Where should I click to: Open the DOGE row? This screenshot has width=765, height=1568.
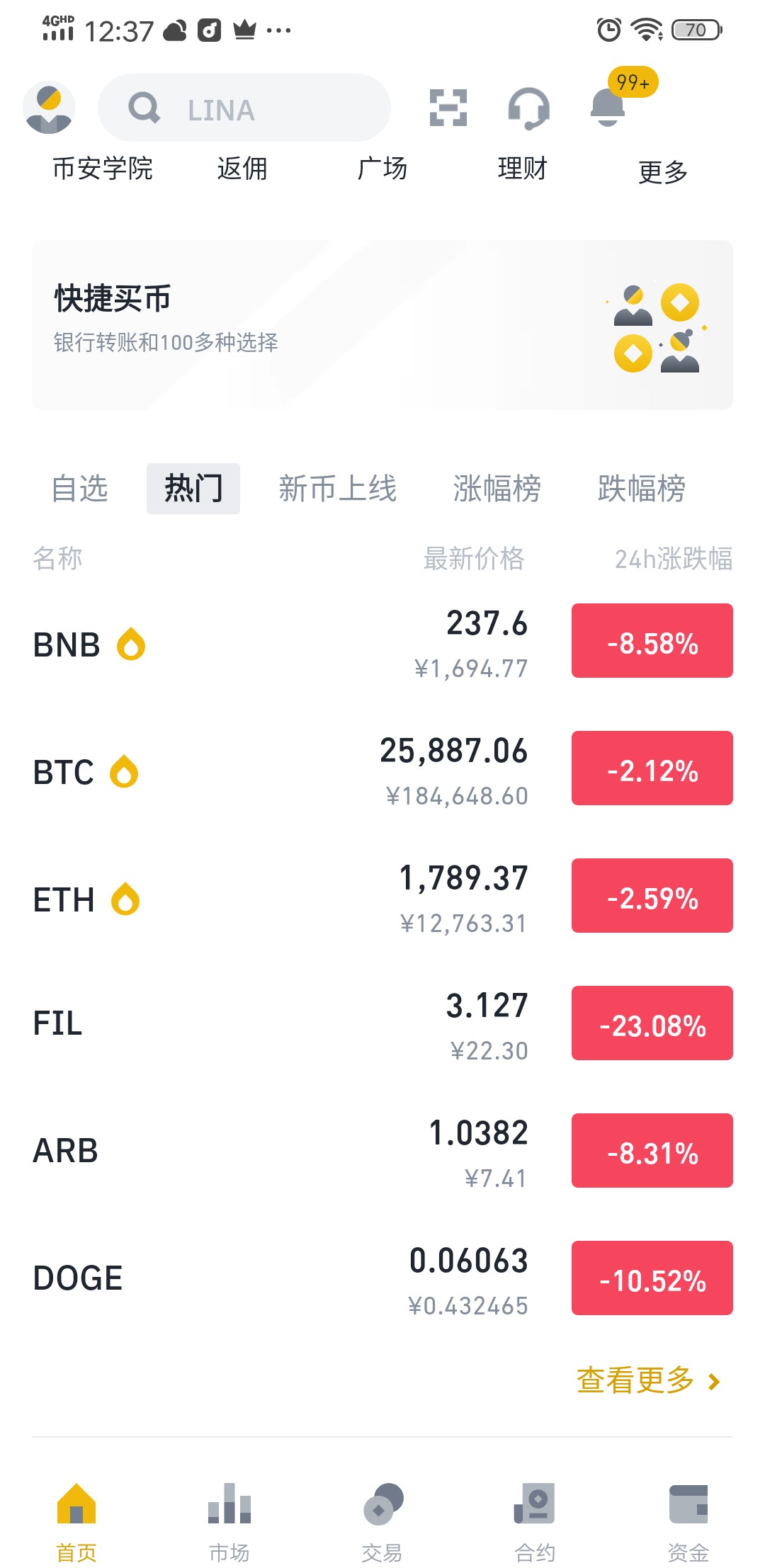click(x=382, y=1278)
